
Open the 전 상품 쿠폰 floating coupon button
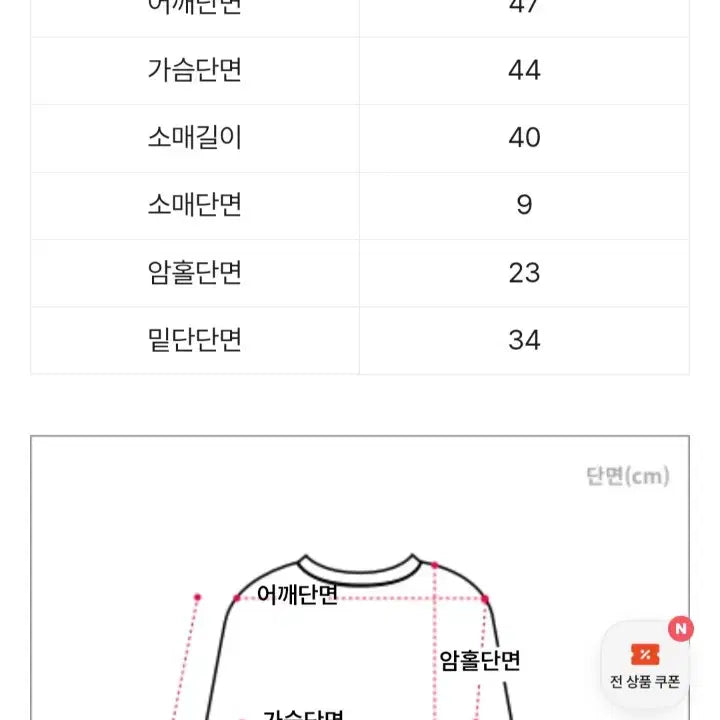click(x=645, y=663)
